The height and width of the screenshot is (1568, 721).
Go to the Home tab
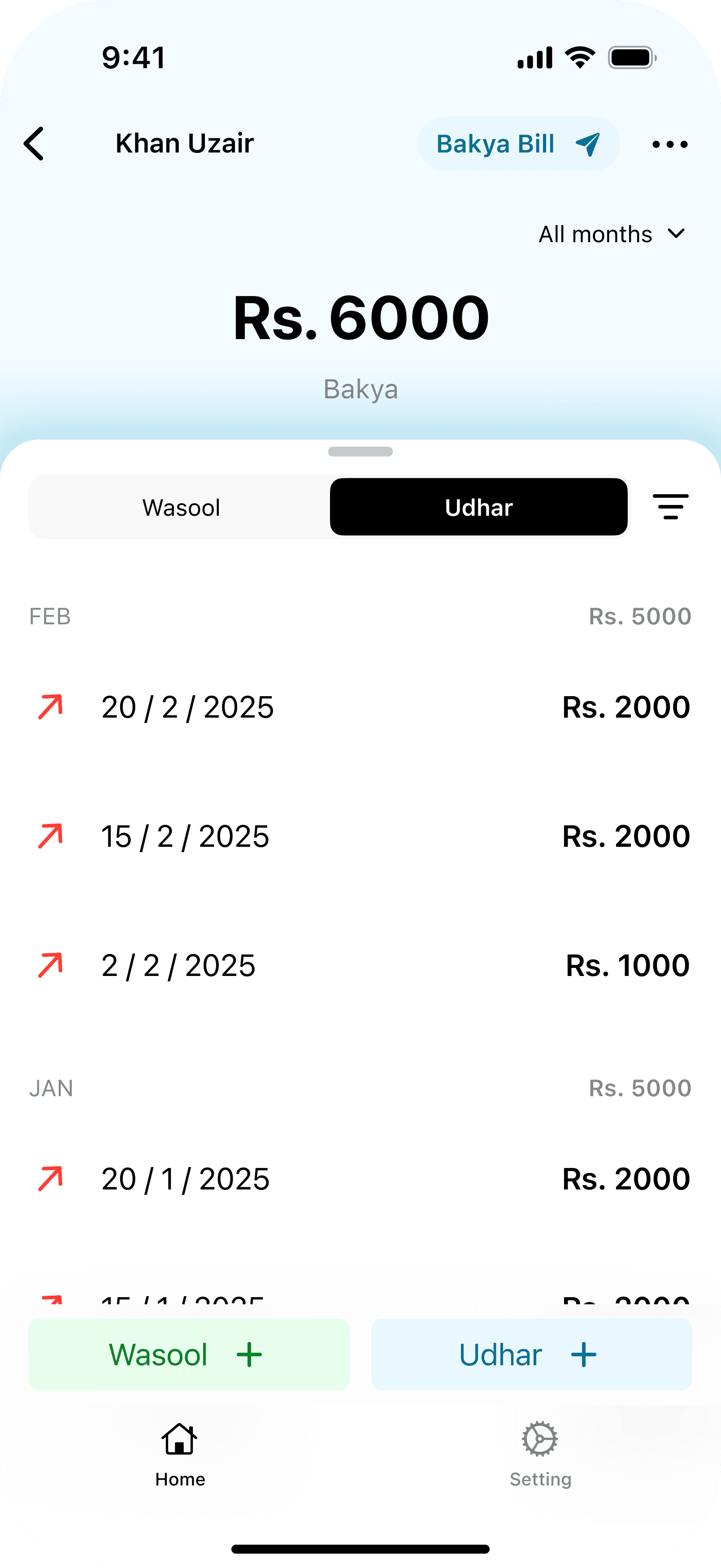click(180, 1454)
